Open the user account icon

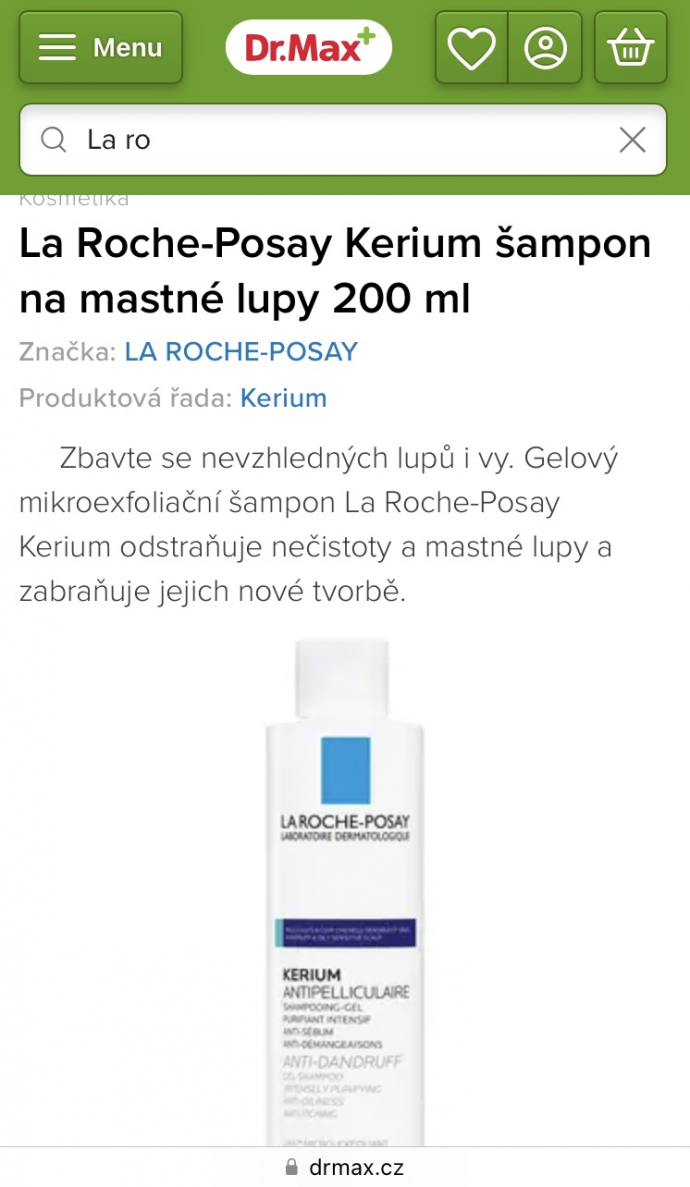point(545,47)
